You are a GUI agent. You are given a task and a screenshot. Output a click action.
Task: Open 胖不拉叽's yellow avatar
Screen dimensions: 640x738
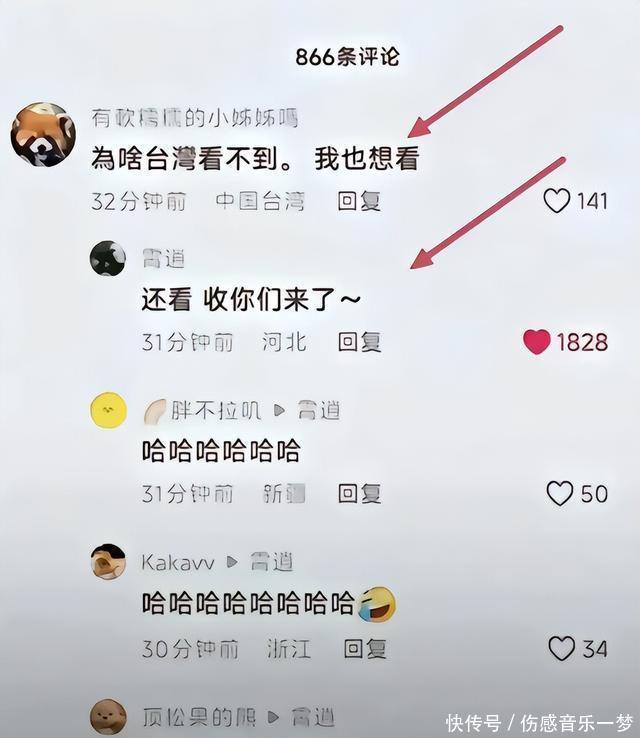[108, 410]
